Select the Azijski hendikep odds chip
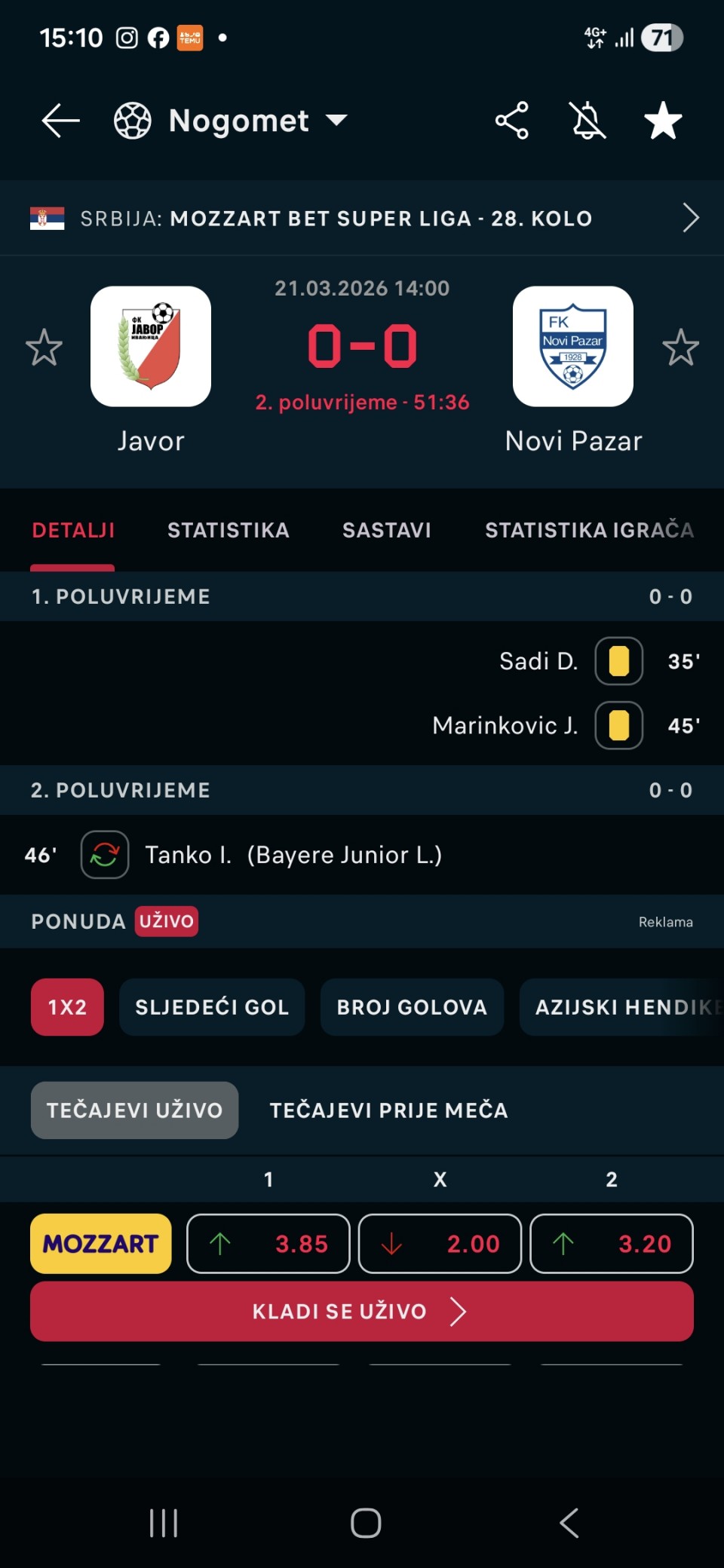Image resolution: width=724 pixels, height=1568 pixels. click(x=622, y=1007)
